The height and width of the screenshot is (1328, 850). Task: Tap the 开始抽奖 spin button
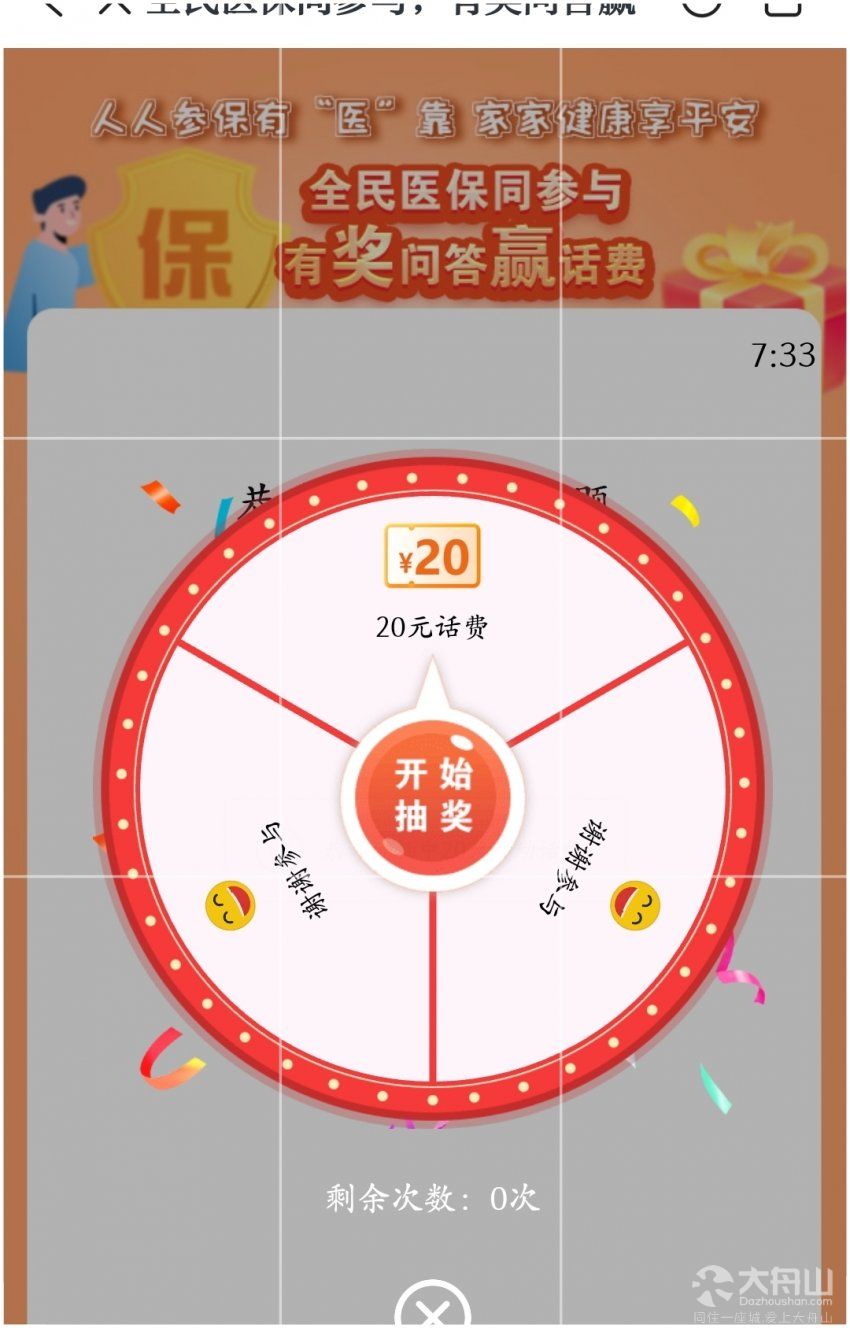432,795
